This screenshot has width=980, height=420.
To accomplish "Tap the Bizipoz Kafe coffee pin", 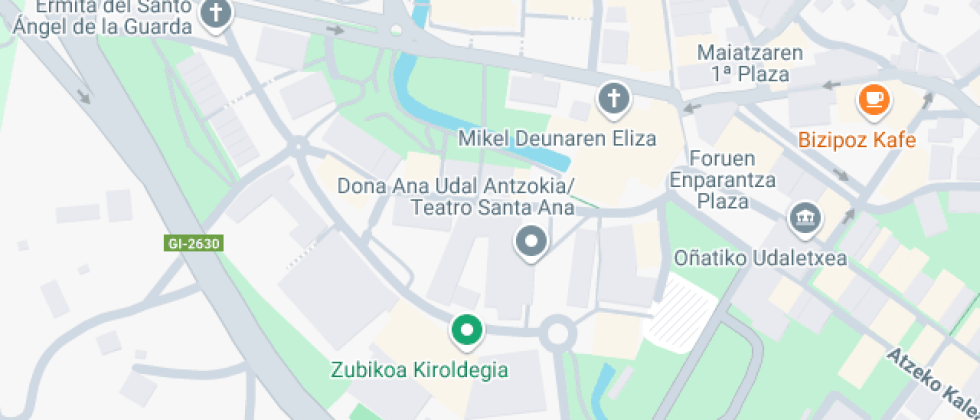I will (875, 99).
